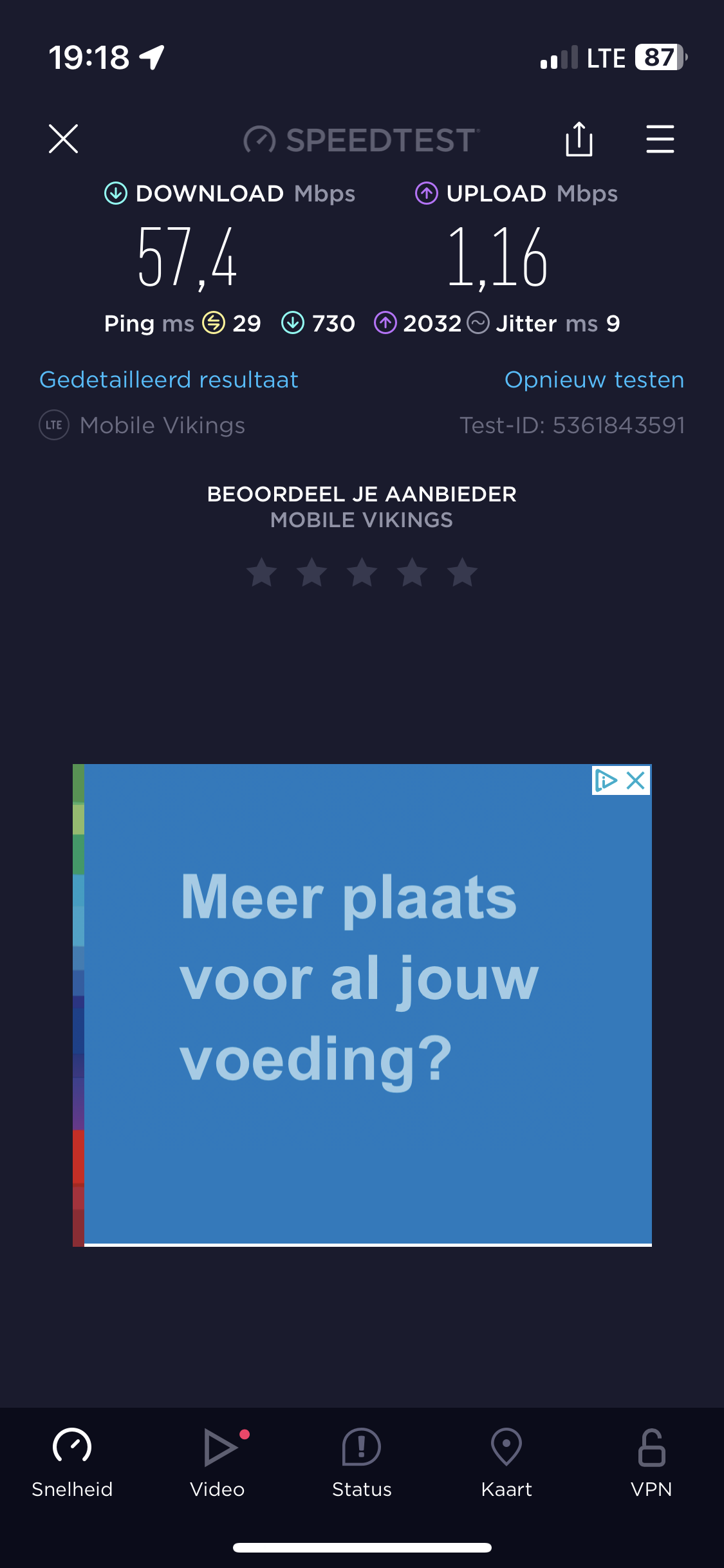Screen dimensions: 724x1568
Task: Give Mobile Vikings a one-star rating
Action: [262, 572]
